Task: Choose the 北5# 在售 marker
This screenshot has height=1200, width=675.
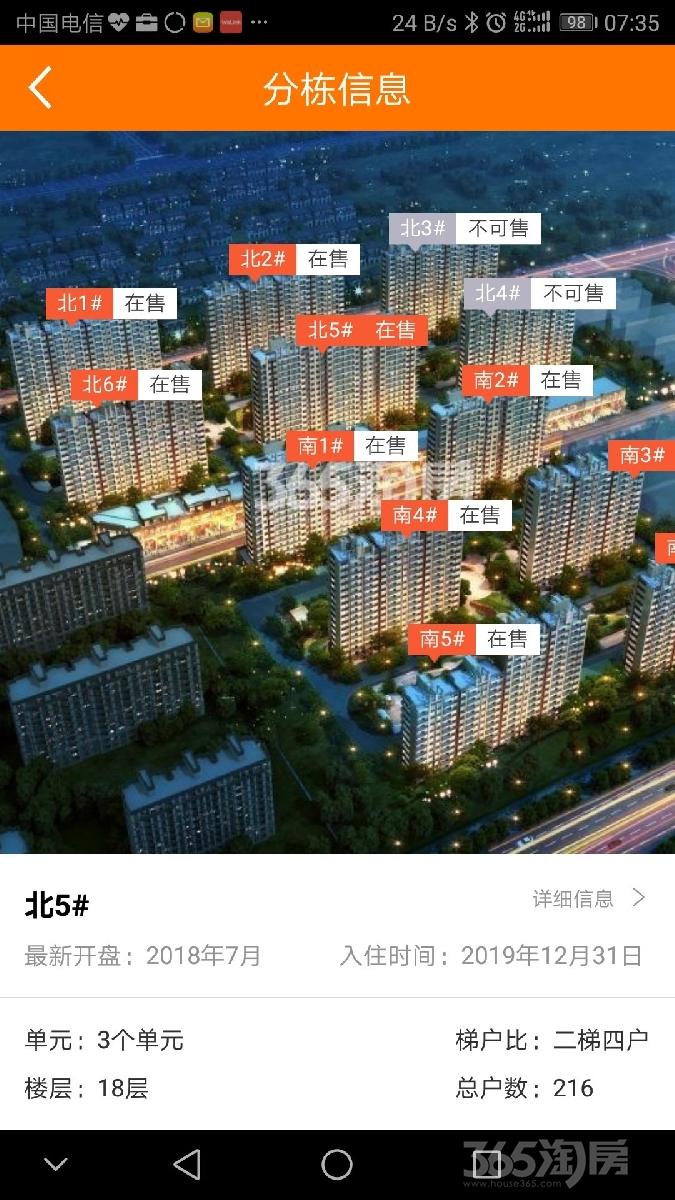Action: click(x=362, y=330)
